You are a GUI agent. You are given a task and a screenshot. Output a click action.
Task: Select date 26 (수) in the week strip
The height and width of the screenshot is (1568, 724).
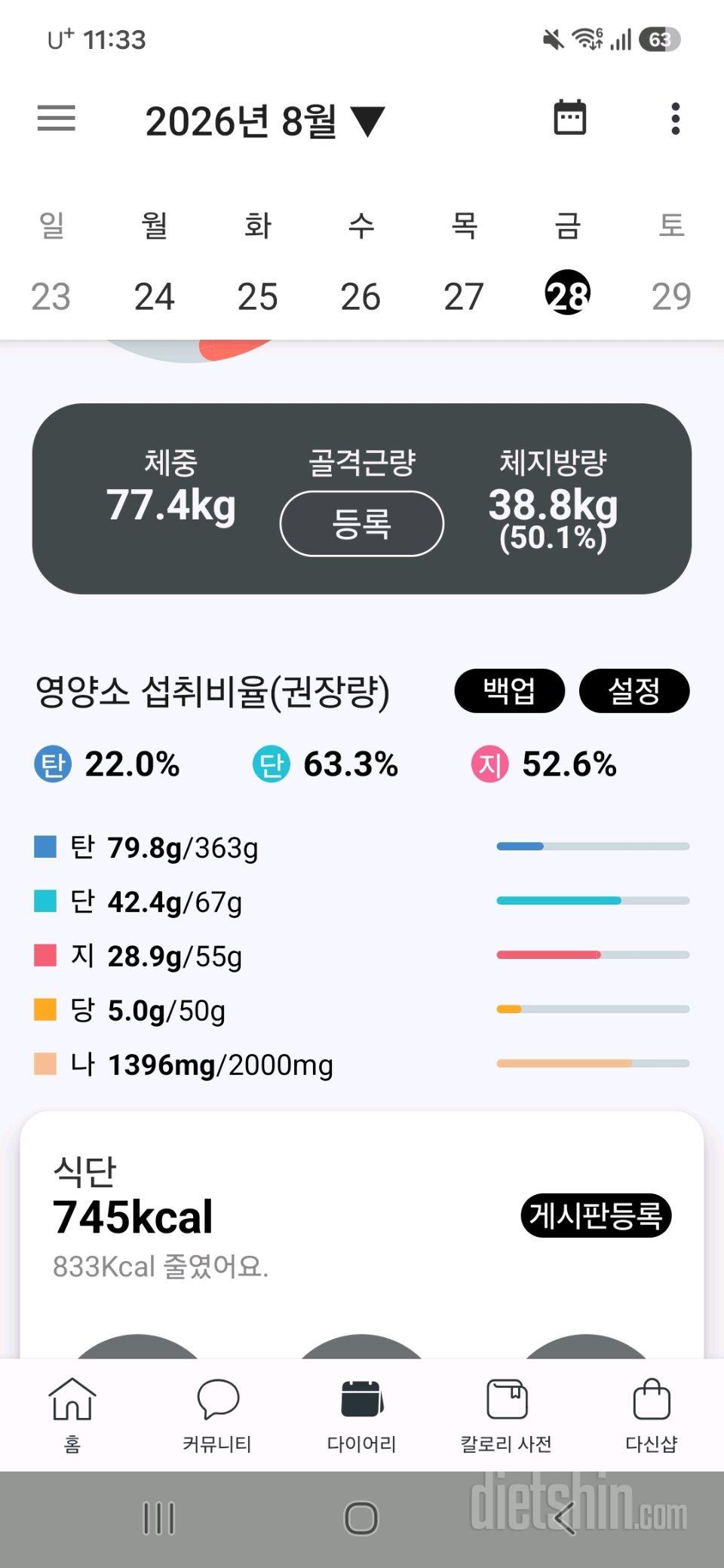tap(360, 296)
